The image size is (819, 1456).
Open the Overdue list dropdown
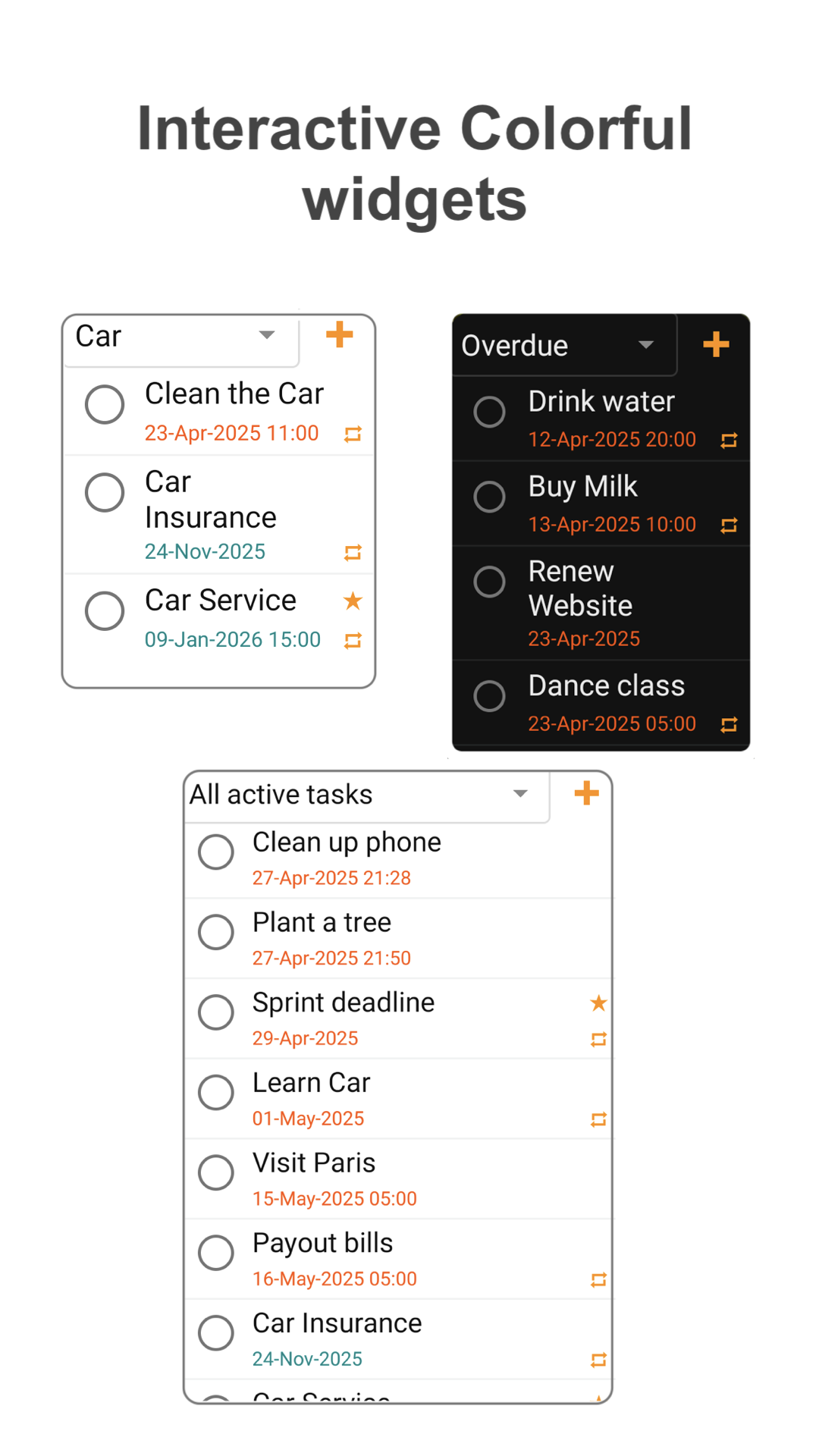tap(564, 345)
